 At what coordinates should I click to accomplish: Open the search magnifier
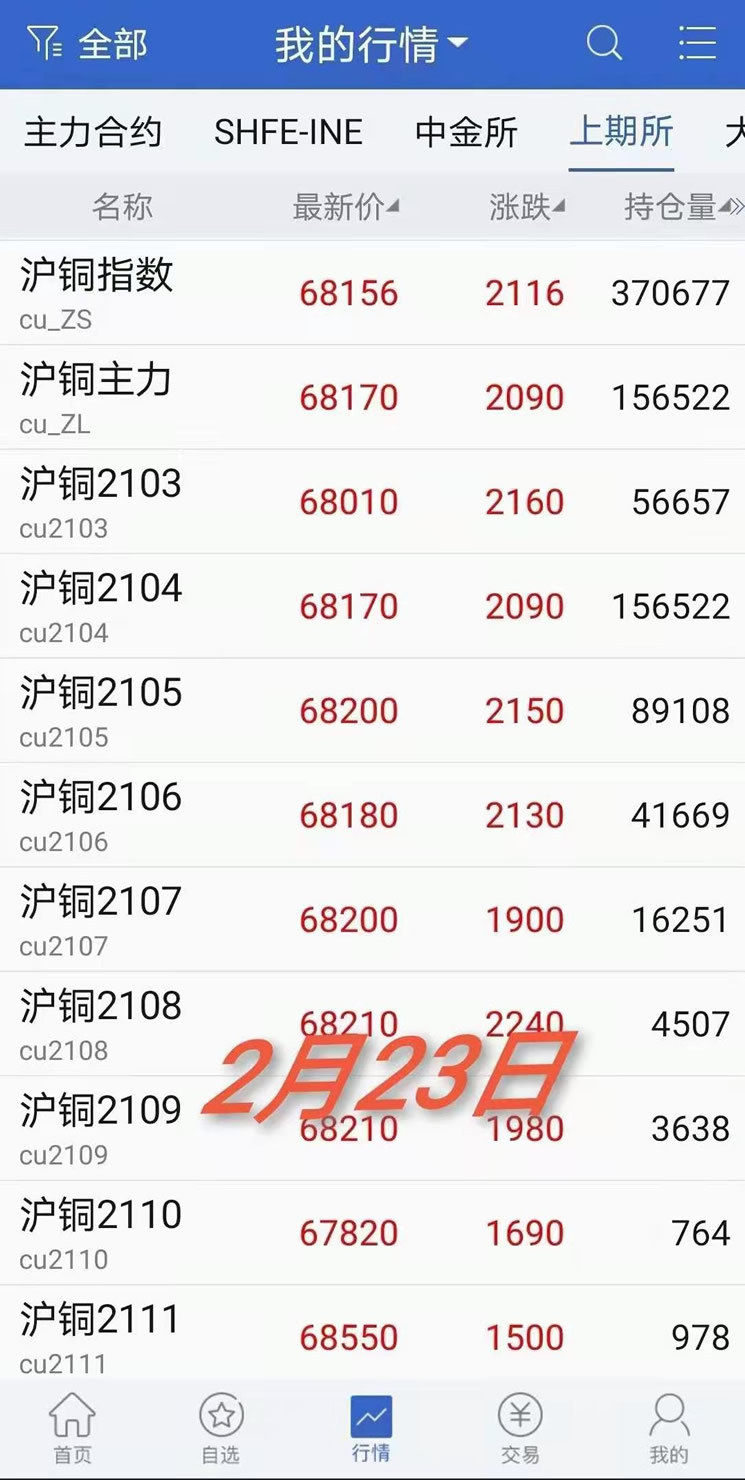click(604, 43)
